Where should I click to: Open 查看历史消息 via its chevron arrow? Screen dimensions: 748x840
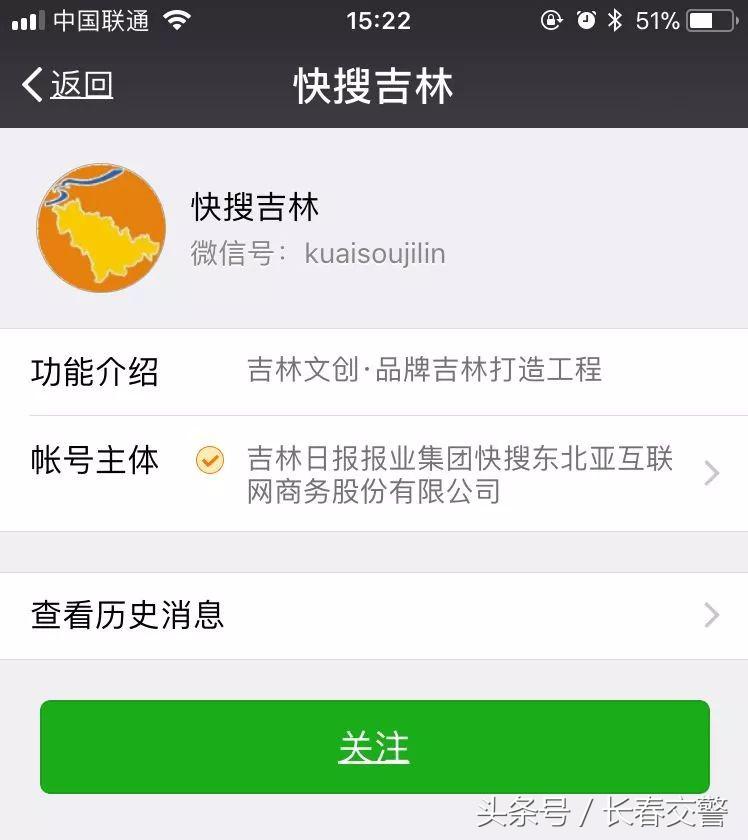tap(710, 616)
